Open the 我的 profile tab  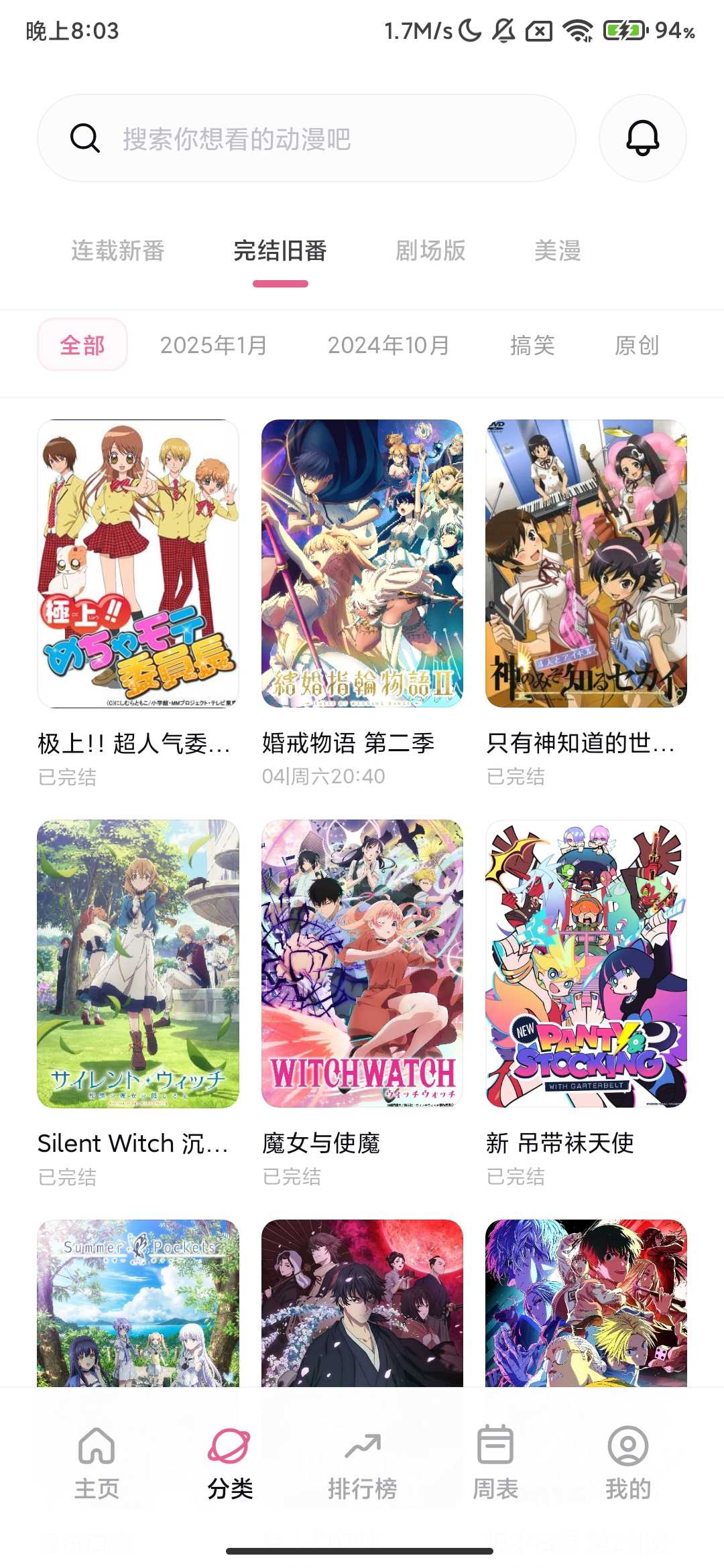click(x=628, y=1462)
